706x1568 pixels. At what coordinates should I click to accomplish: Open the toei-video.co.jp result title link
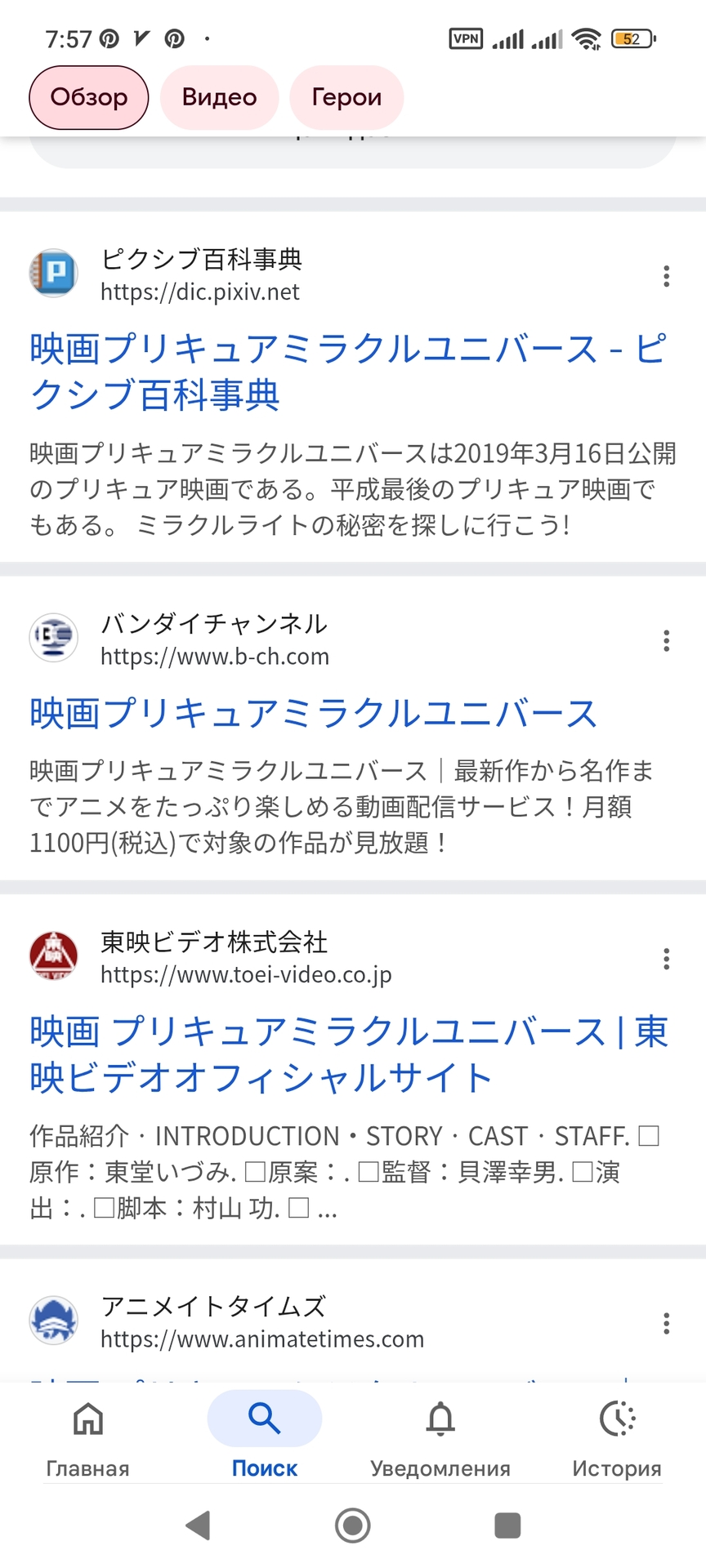click(347, 1054)
